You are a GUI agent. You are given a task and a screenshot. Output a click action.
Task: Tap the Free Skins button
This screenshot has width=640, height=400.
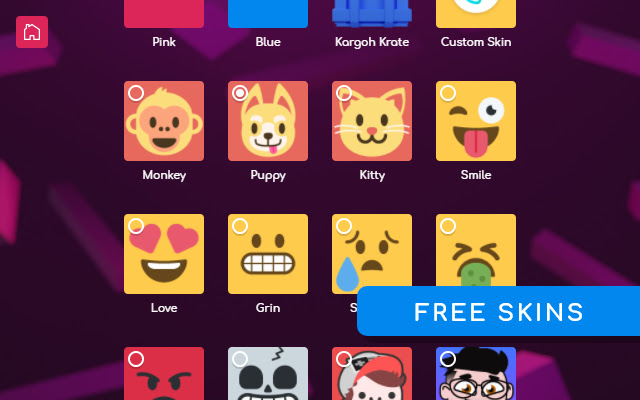(x=499, y=311)
